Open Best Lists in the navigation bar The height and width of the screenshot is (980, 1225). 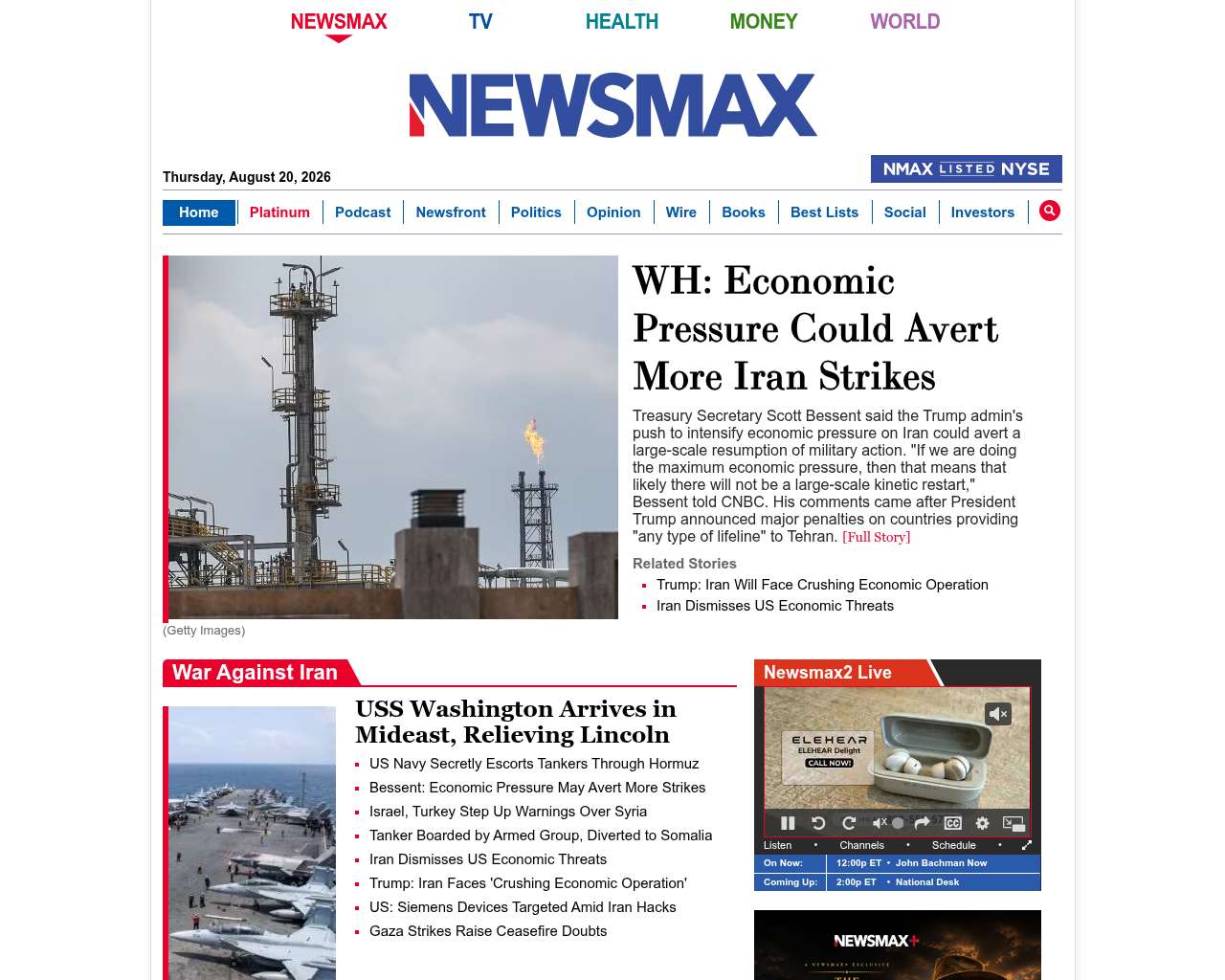click(825, 212)
